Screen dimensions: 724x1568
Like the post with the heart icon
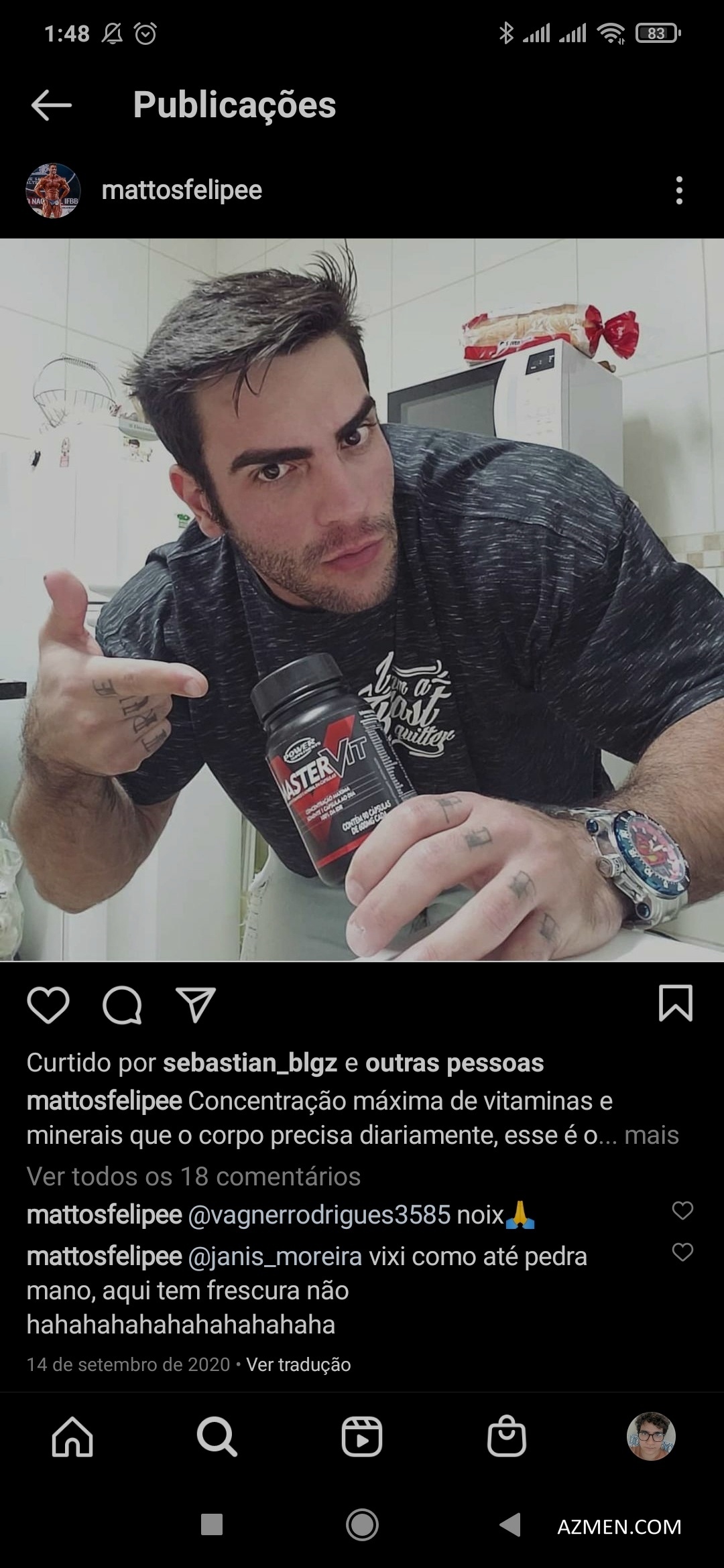click(x=48, y=1004)
